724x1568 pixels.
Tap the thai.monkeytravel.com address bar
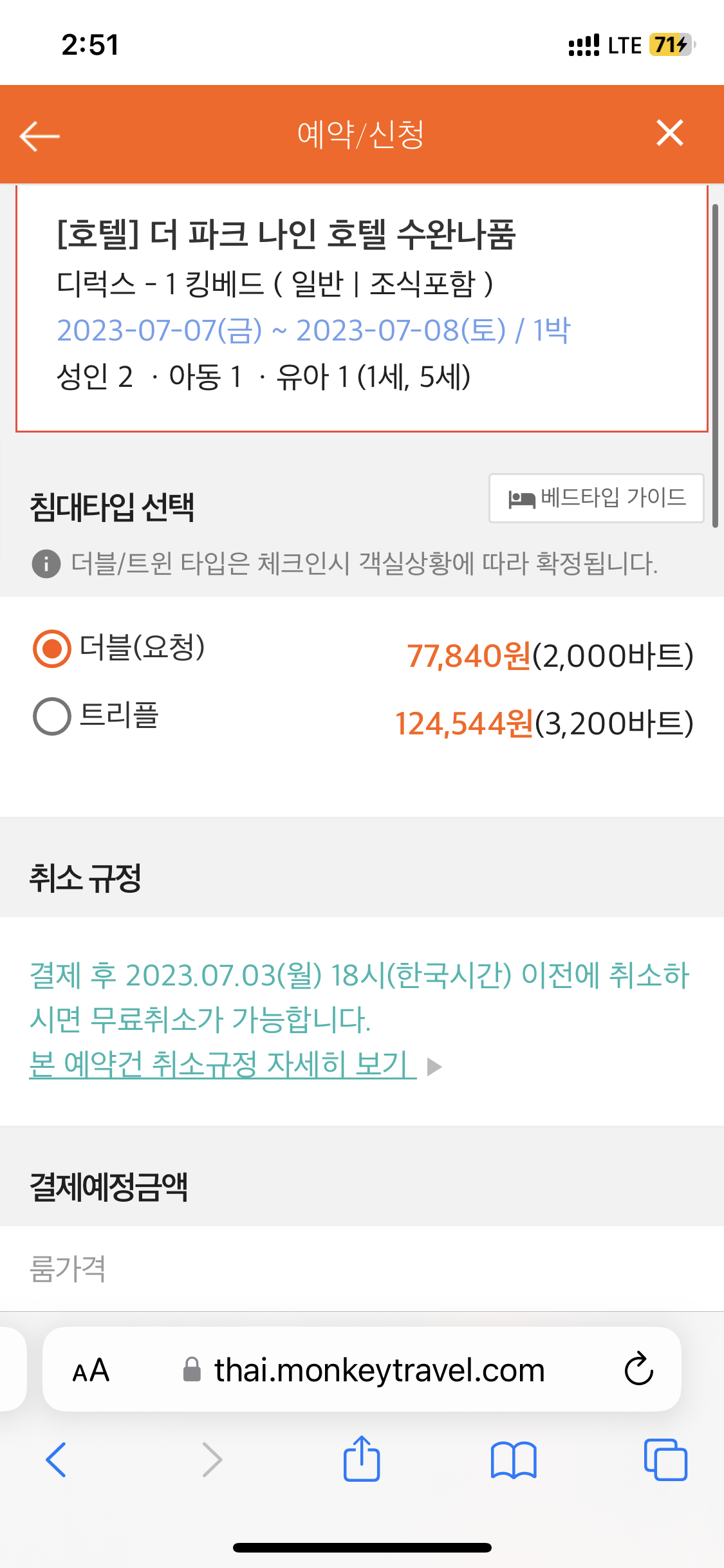tap(362, 1369)
